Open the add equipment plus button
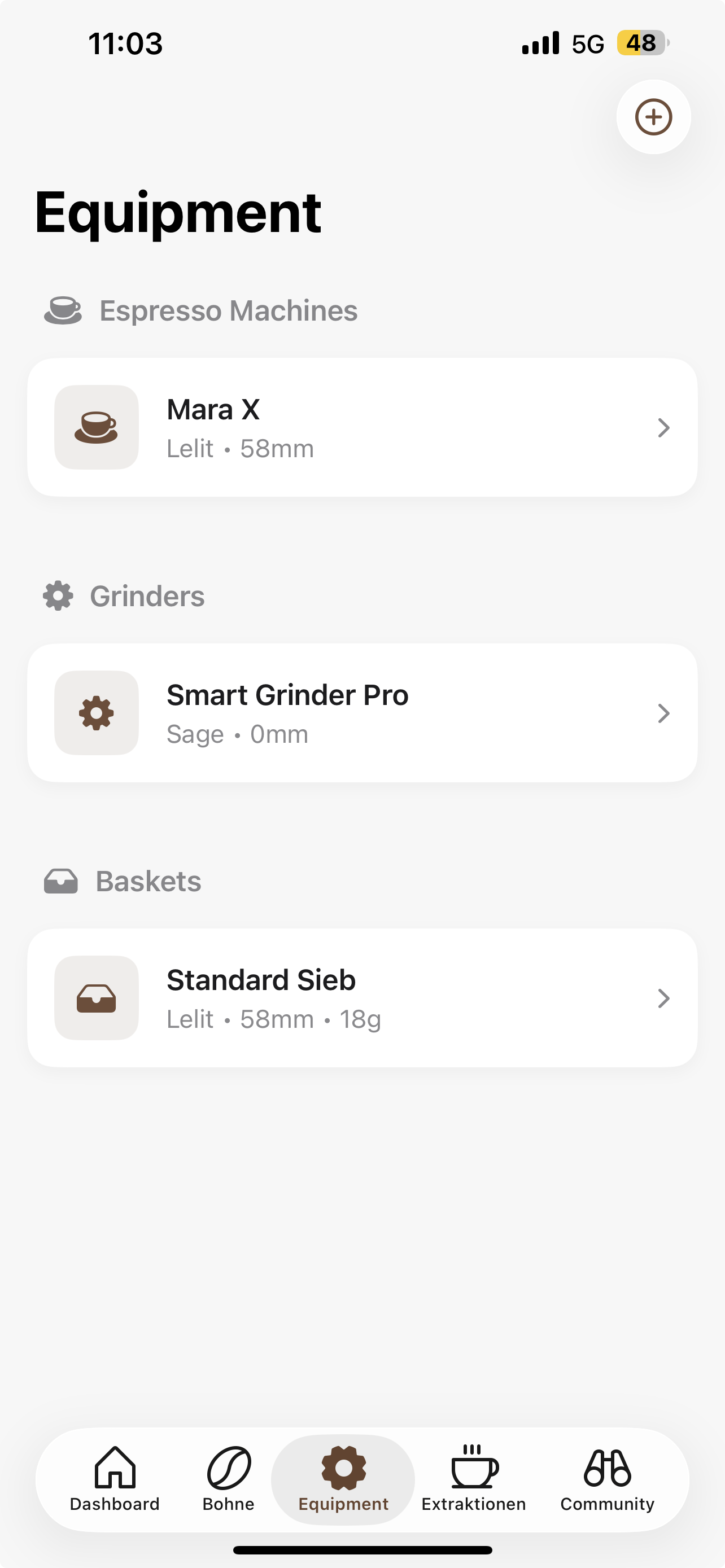 point(653,117)
